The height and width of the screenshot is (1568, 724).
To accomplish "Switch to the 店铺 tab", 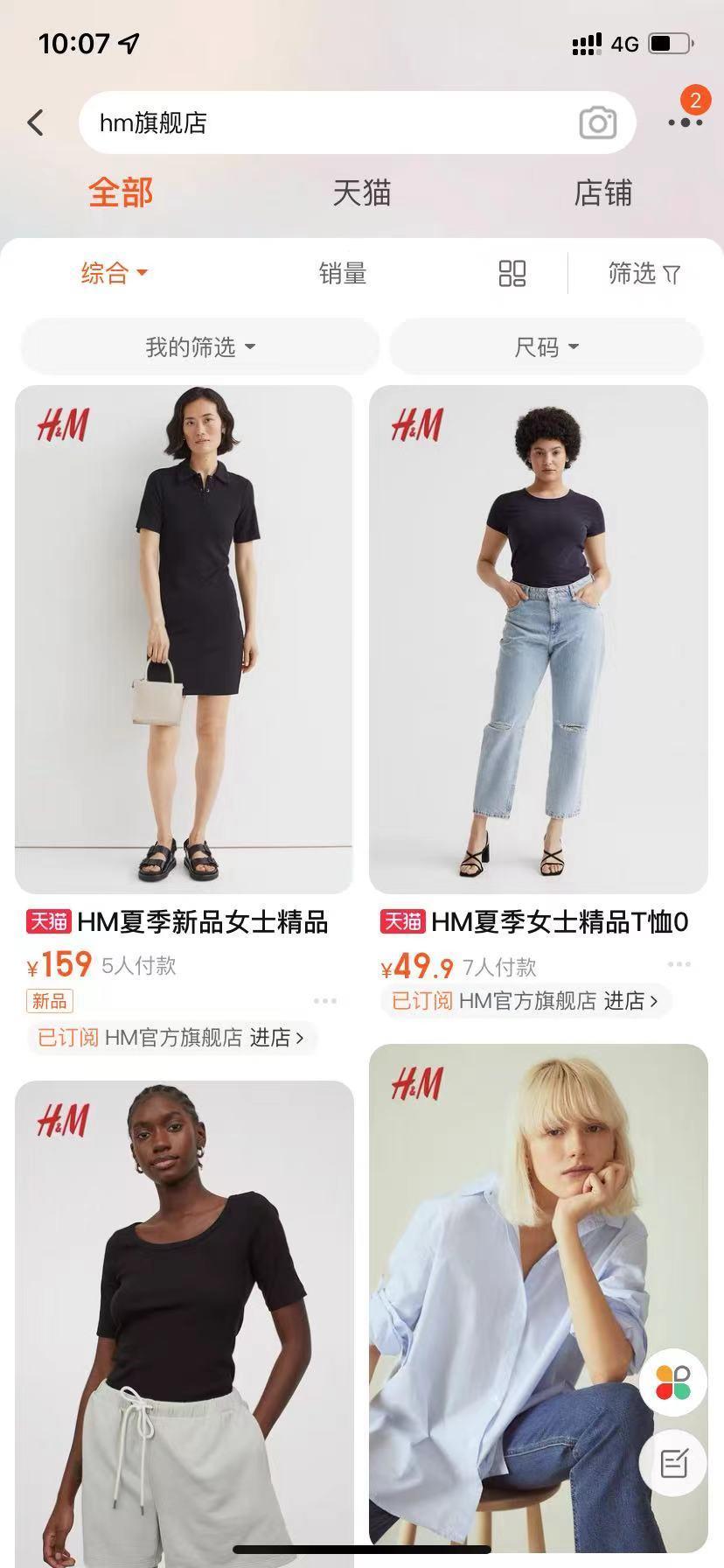I will point(602,193).
